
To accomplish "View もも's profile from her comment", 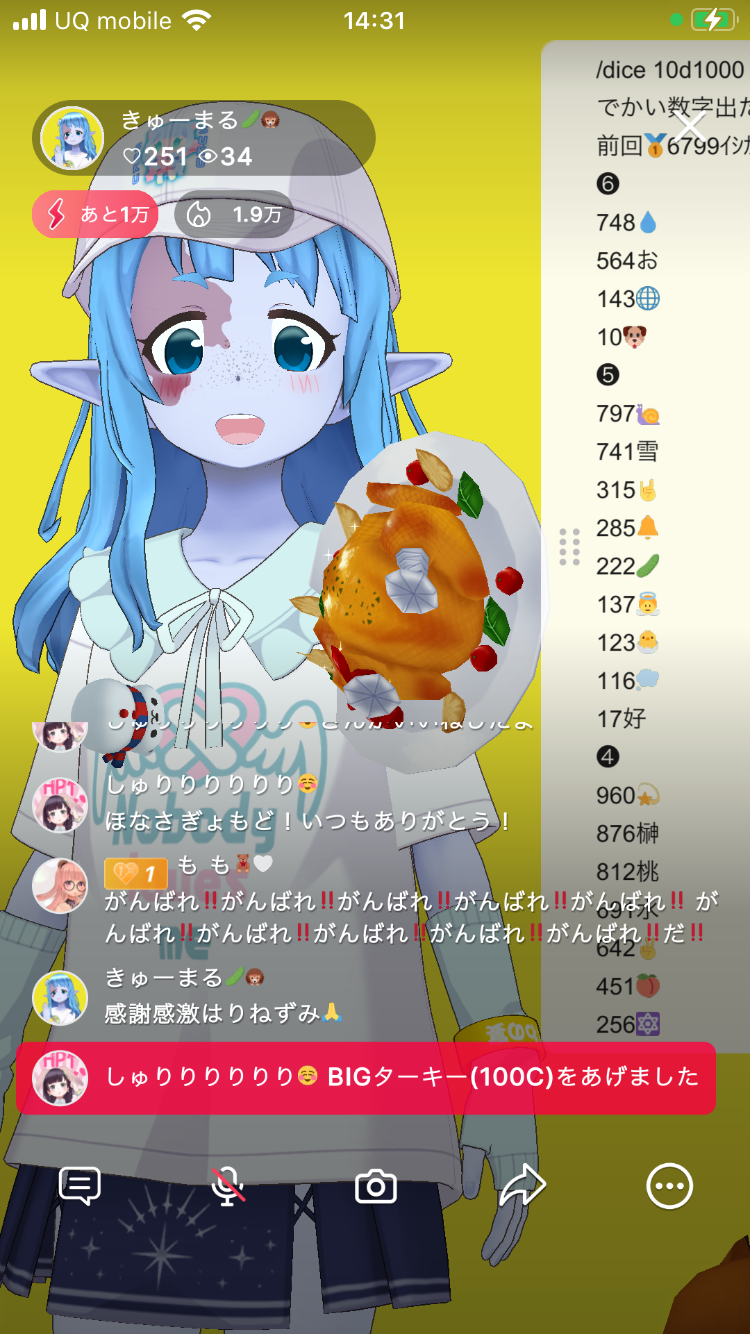I will tap(60, 884).
